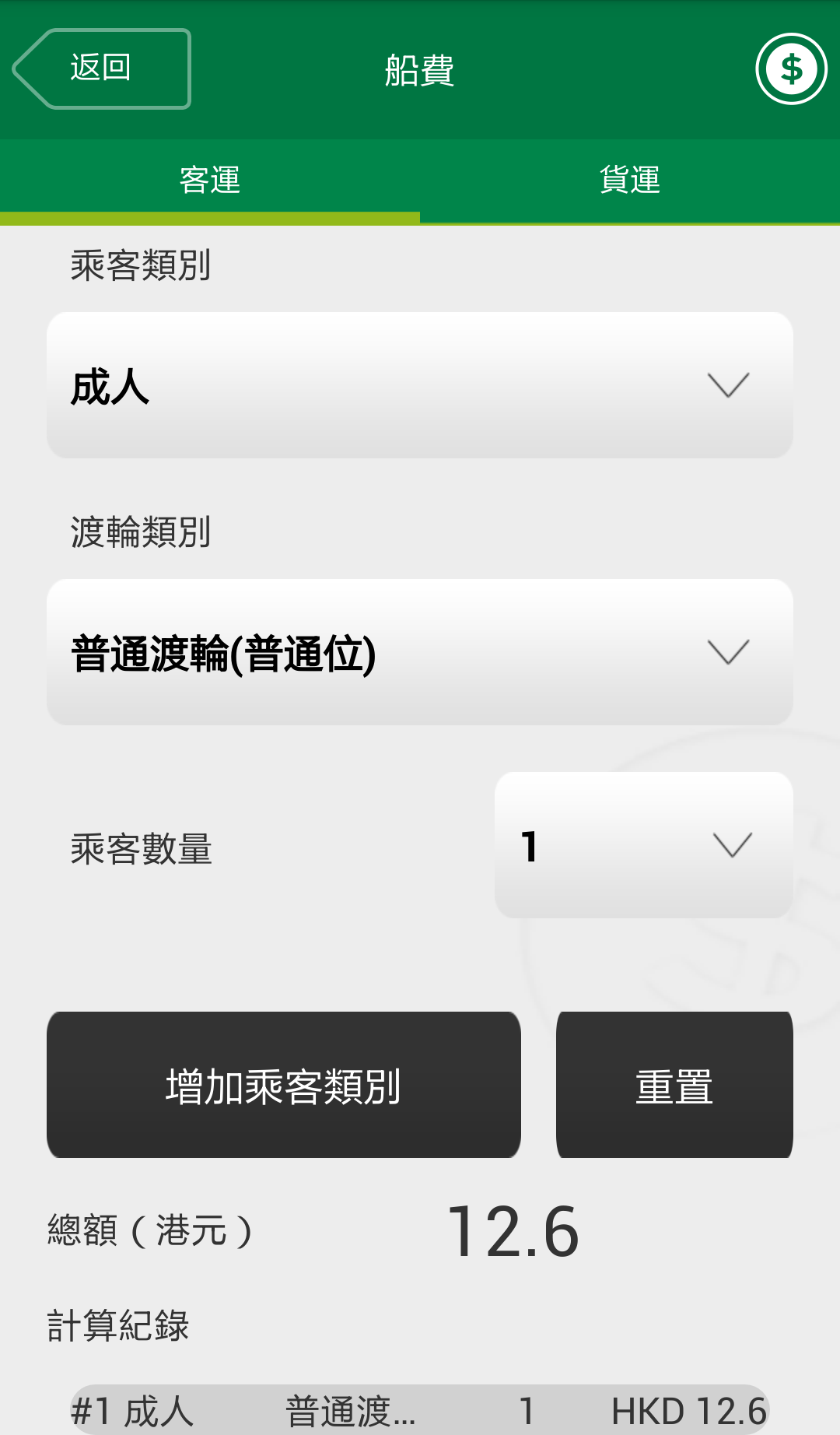Screen dimensions: 840x1435
Task: Open the 乘客數量 dropdown
Action: [x=643, y=845]
